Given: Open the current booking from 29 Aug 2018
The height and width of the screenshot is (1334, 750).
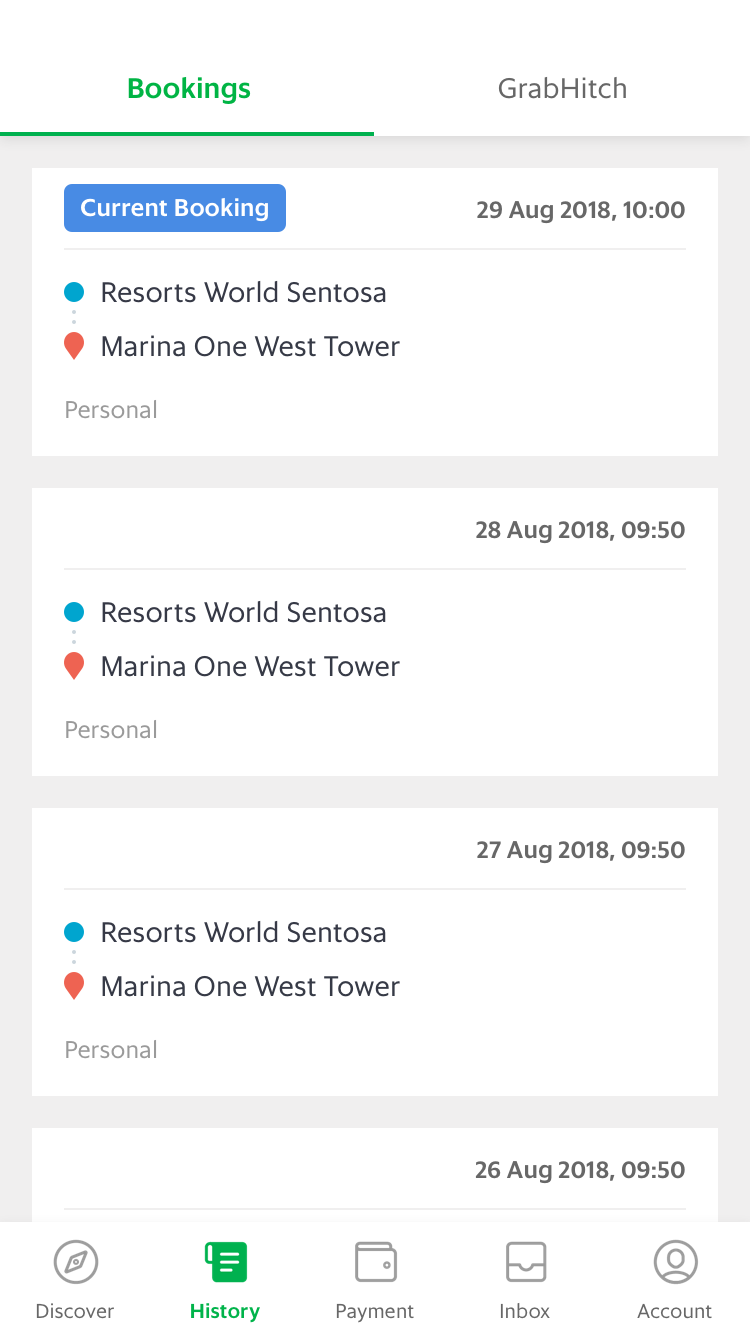Looking at the screenshot, I should click(375, 312).
